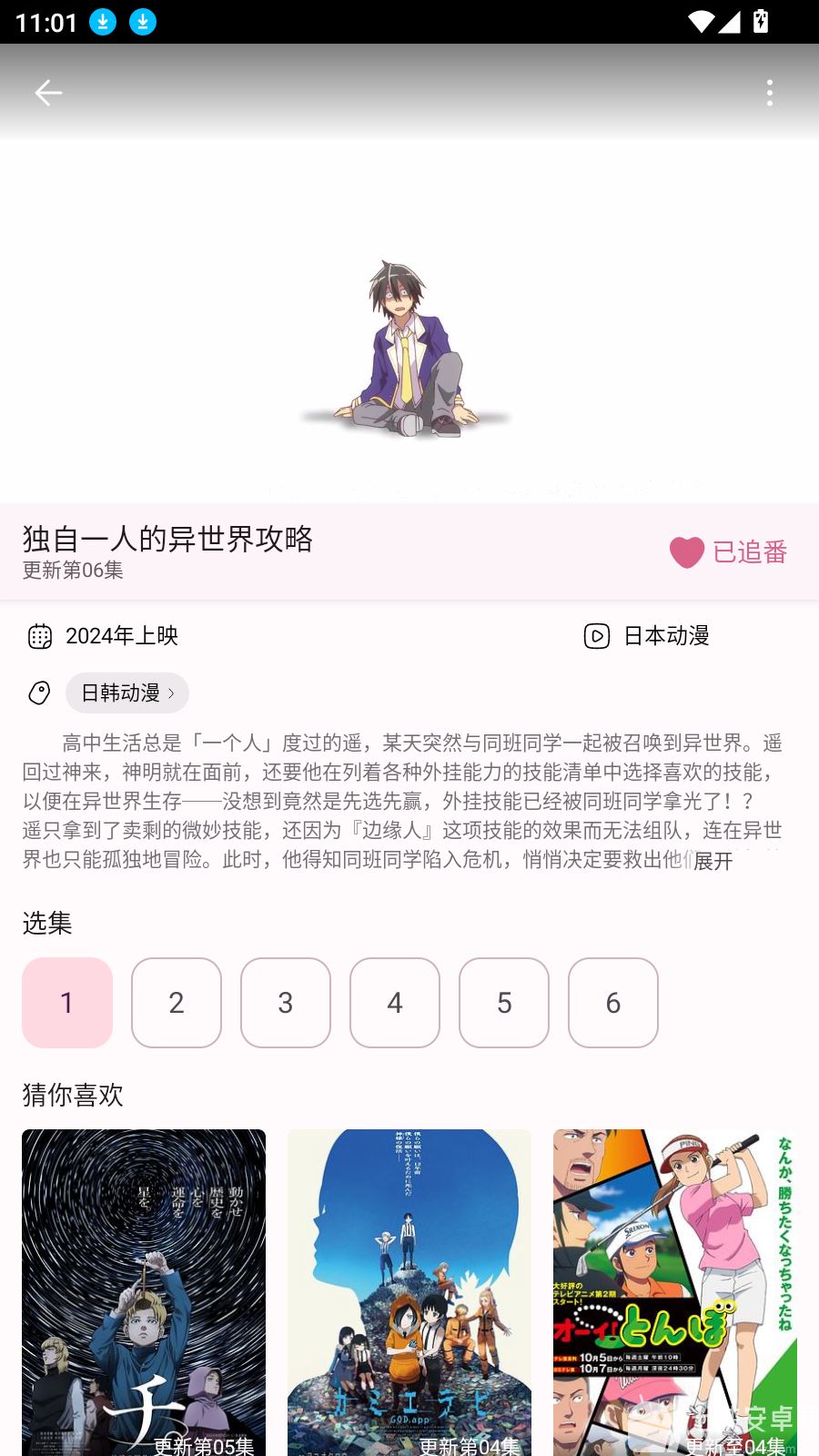Image resolution: width=819 pixels, height=1456 pixels.
Task: Select episode 1
Action: click(x=67, y=1003)
